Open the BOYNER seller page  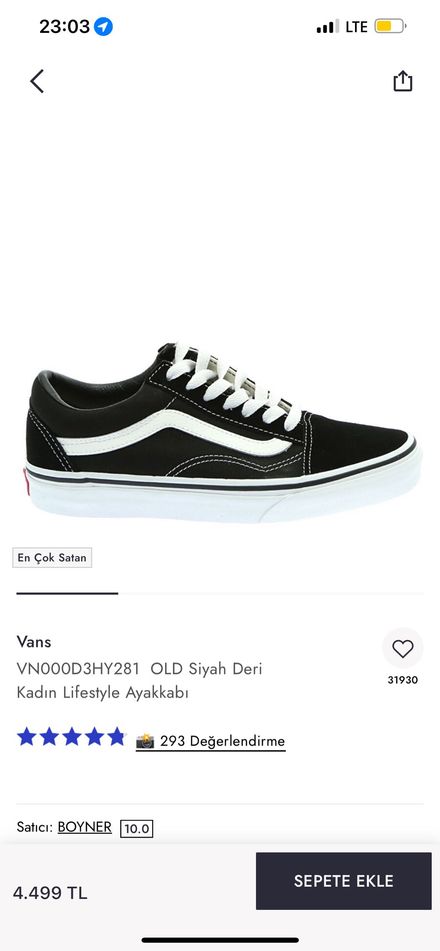pyautogui.click(x=84, y=827)
